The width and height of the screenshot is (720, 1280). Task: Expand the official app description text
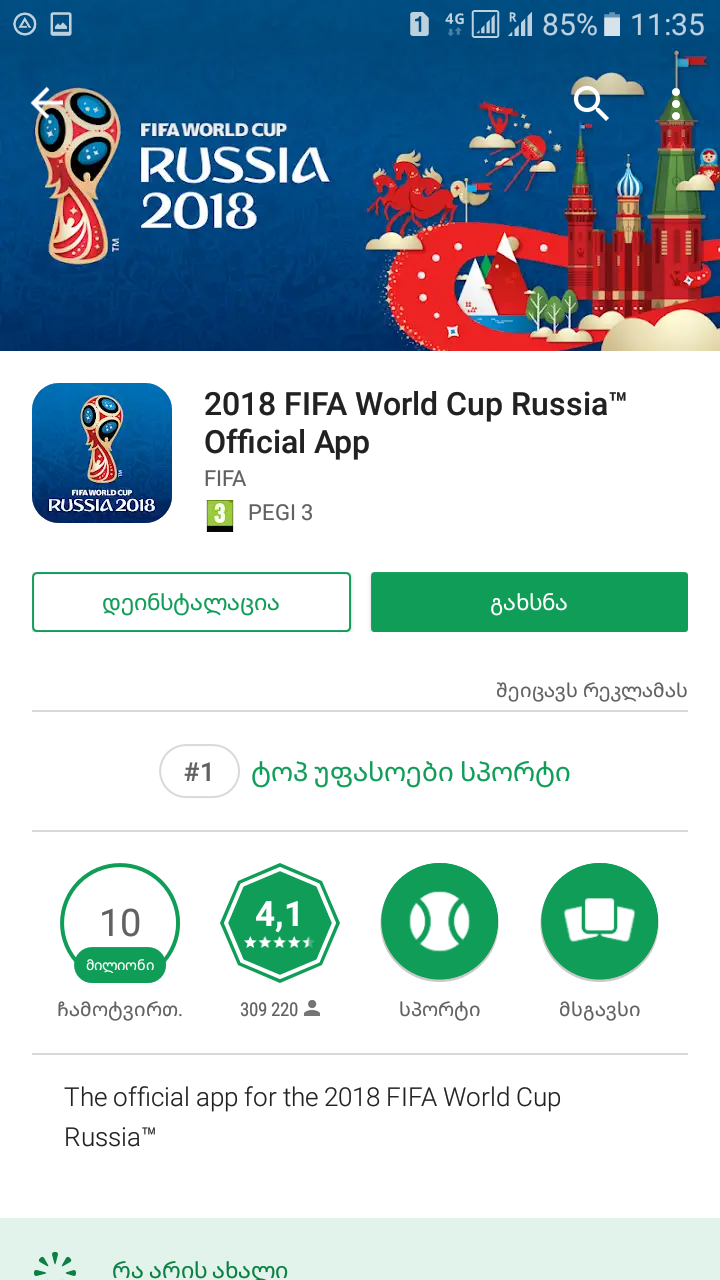click(312, 1116)
